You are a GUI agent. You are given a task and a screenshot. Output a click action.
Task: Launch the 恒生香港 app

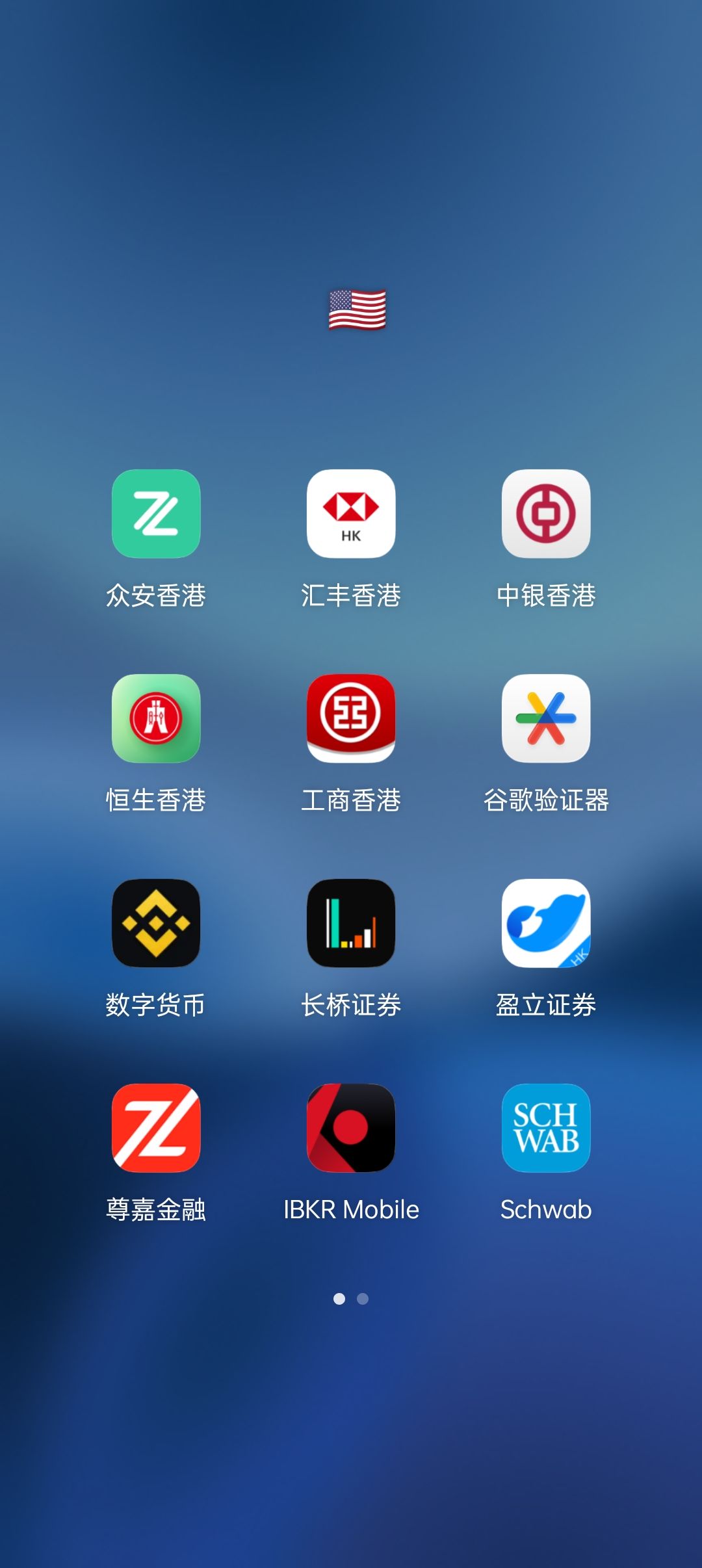coord(156,718)
